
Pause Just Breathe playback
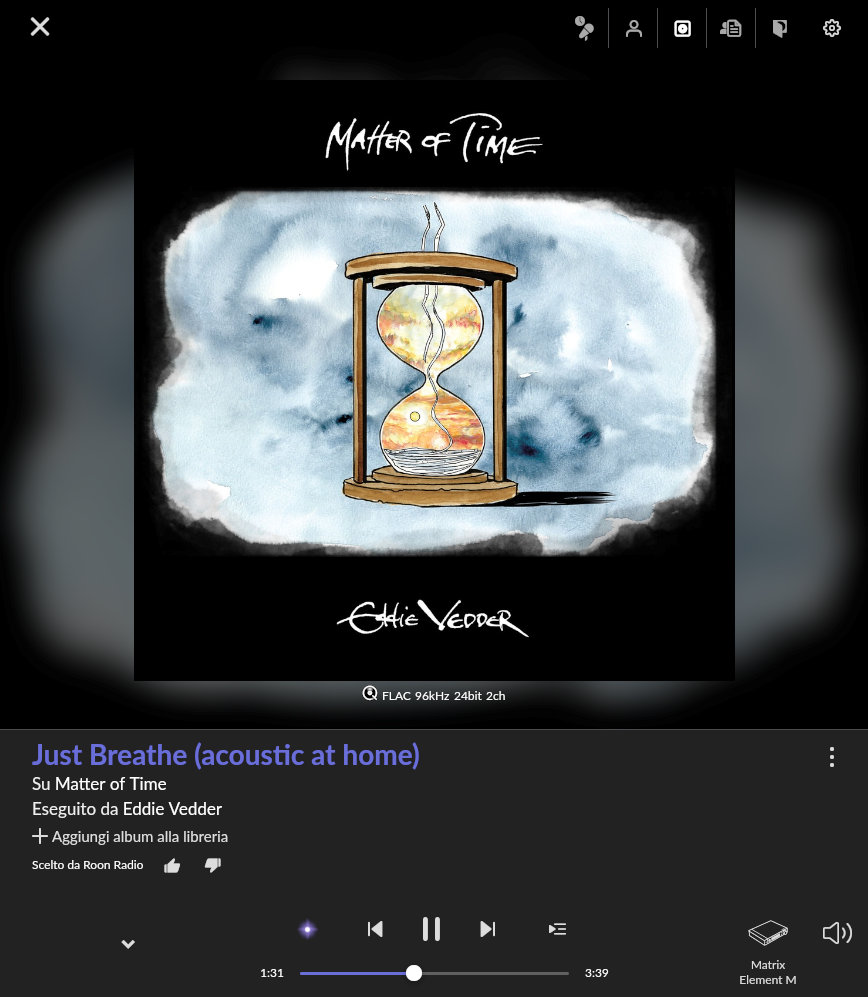coord(431,929)
